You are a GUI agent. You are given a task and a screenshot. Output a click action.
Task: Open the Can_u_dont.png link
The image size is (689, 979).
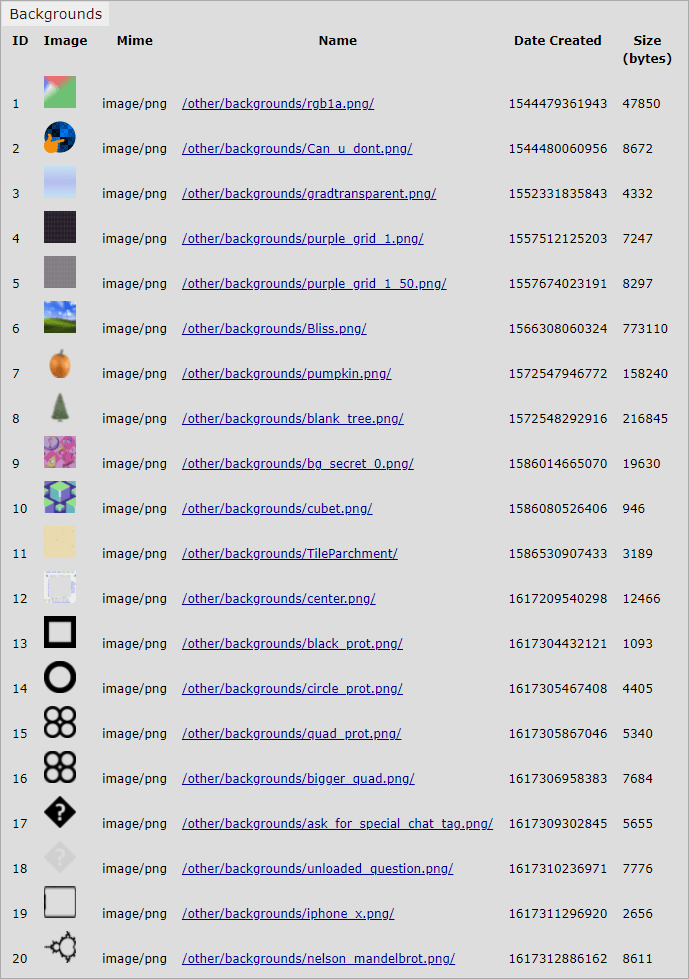coord(297,149)
